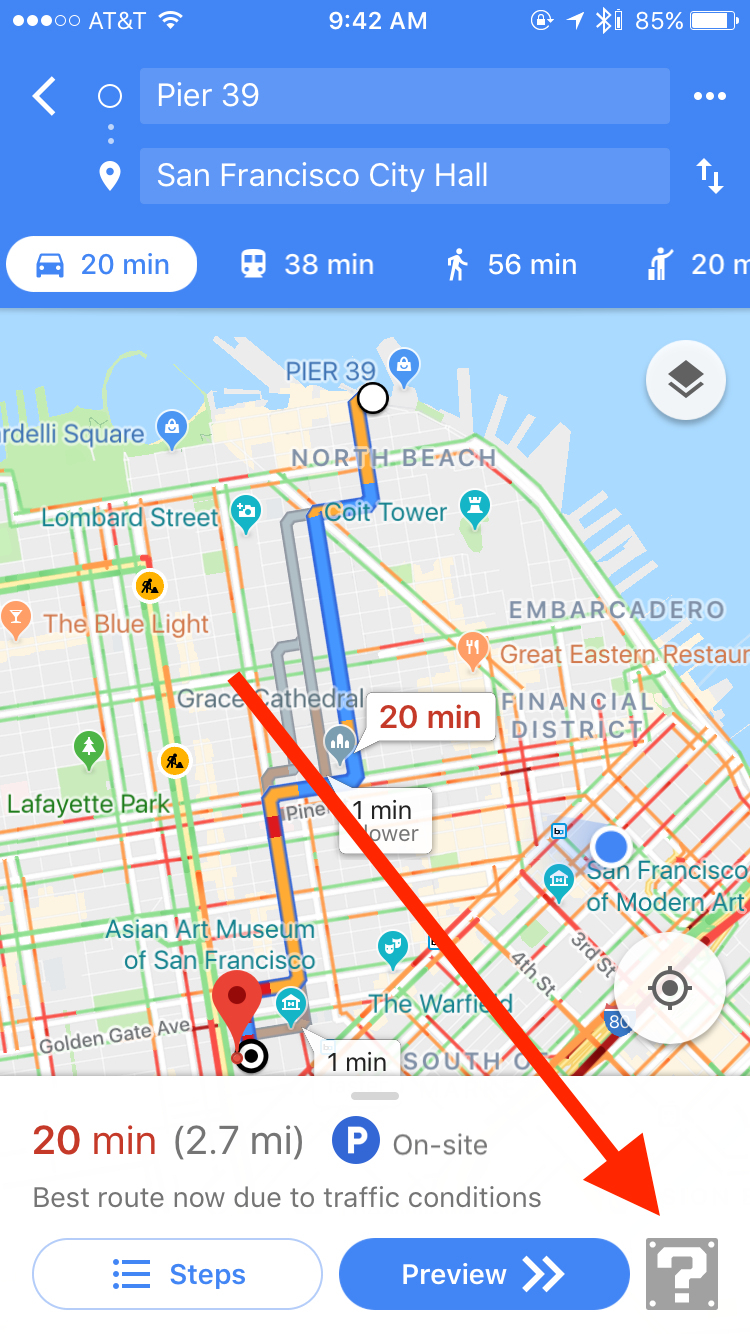Start the route Preview
The image size is (750, 1334).
(484, 1274)
